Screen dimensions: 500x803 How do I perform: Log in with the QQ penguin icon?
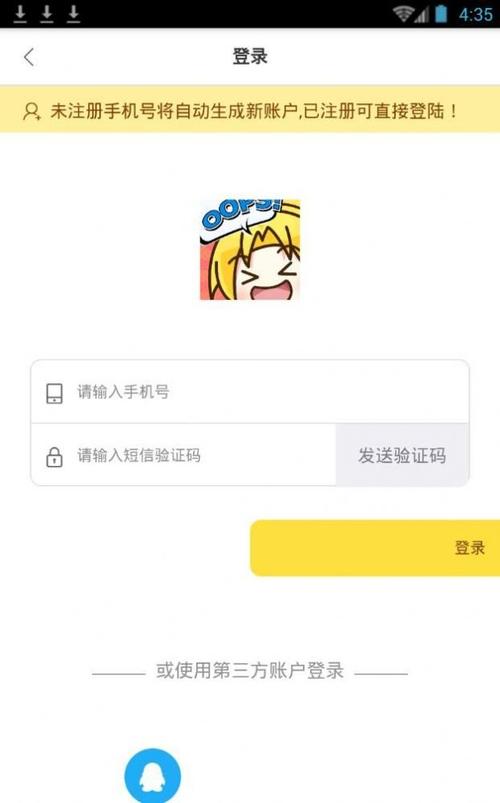tap(153, 775)
